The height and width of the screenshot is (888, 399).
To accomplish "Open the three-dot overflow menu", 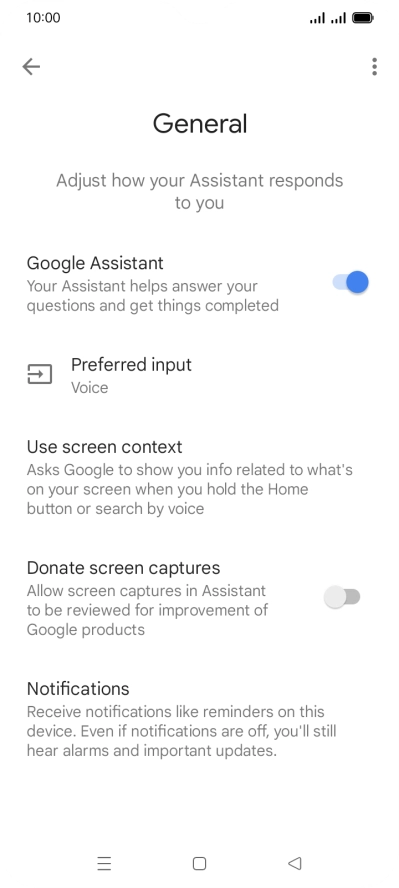I will pos(374,67).
